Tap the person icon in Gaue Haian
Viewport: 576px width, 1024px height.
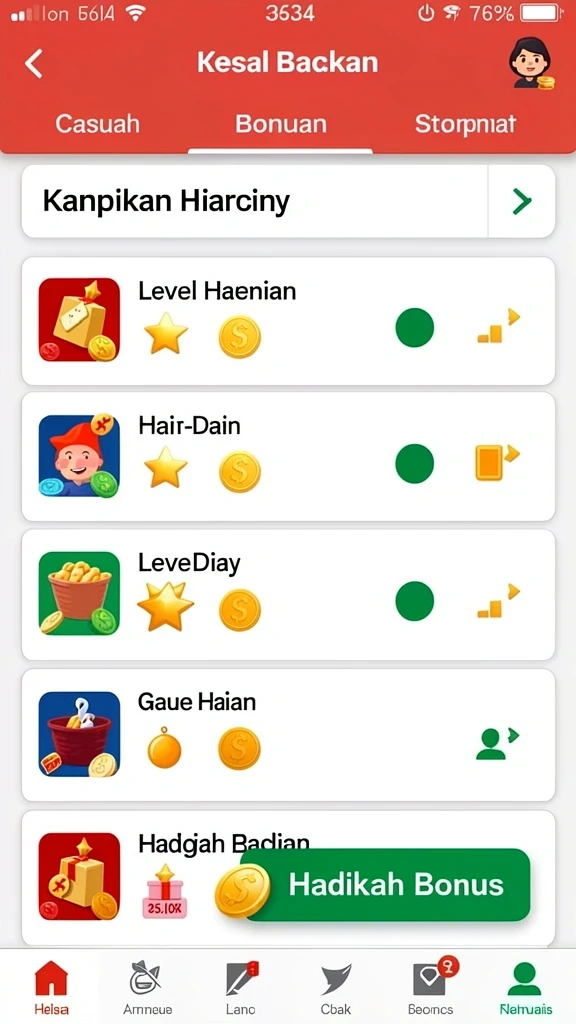497,743
